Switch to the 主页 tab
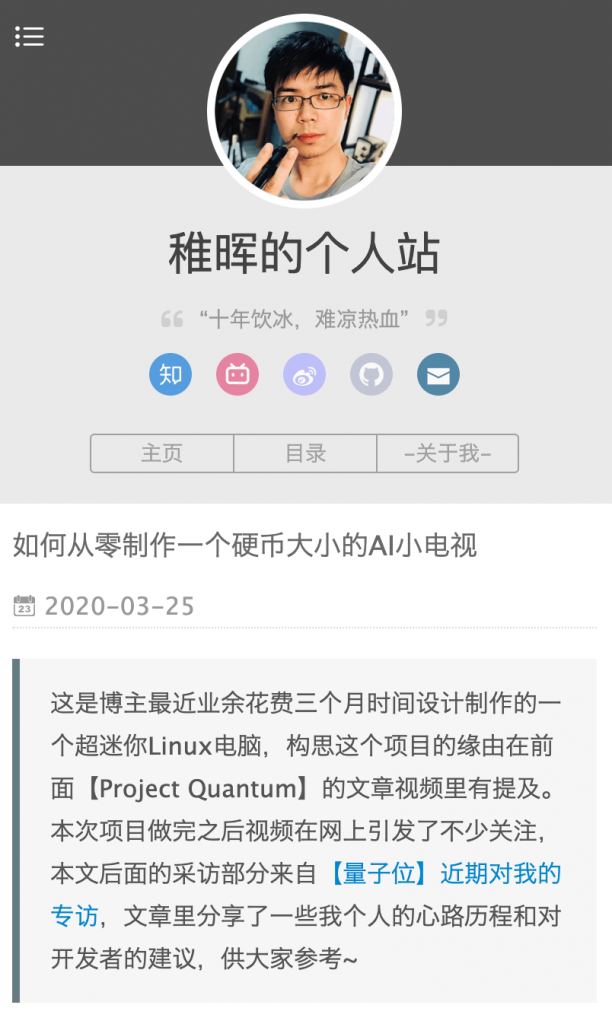 162,453
